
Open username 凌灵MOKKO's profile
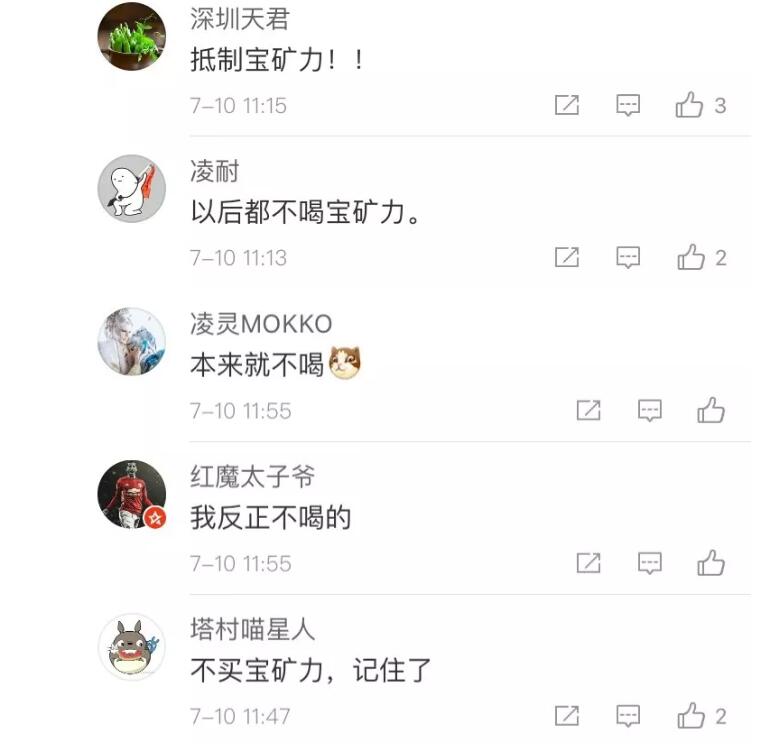click(260, 324)
